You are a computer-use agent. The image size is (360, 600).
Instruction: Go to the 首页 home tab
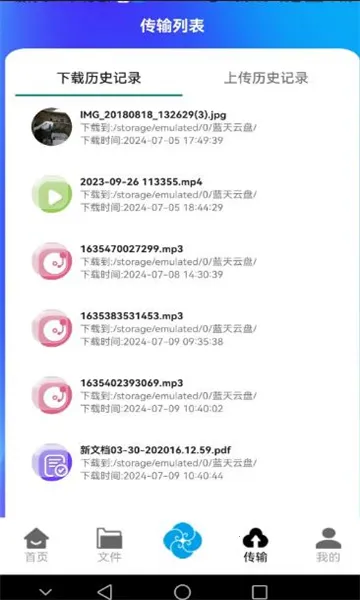click(36, 545)
